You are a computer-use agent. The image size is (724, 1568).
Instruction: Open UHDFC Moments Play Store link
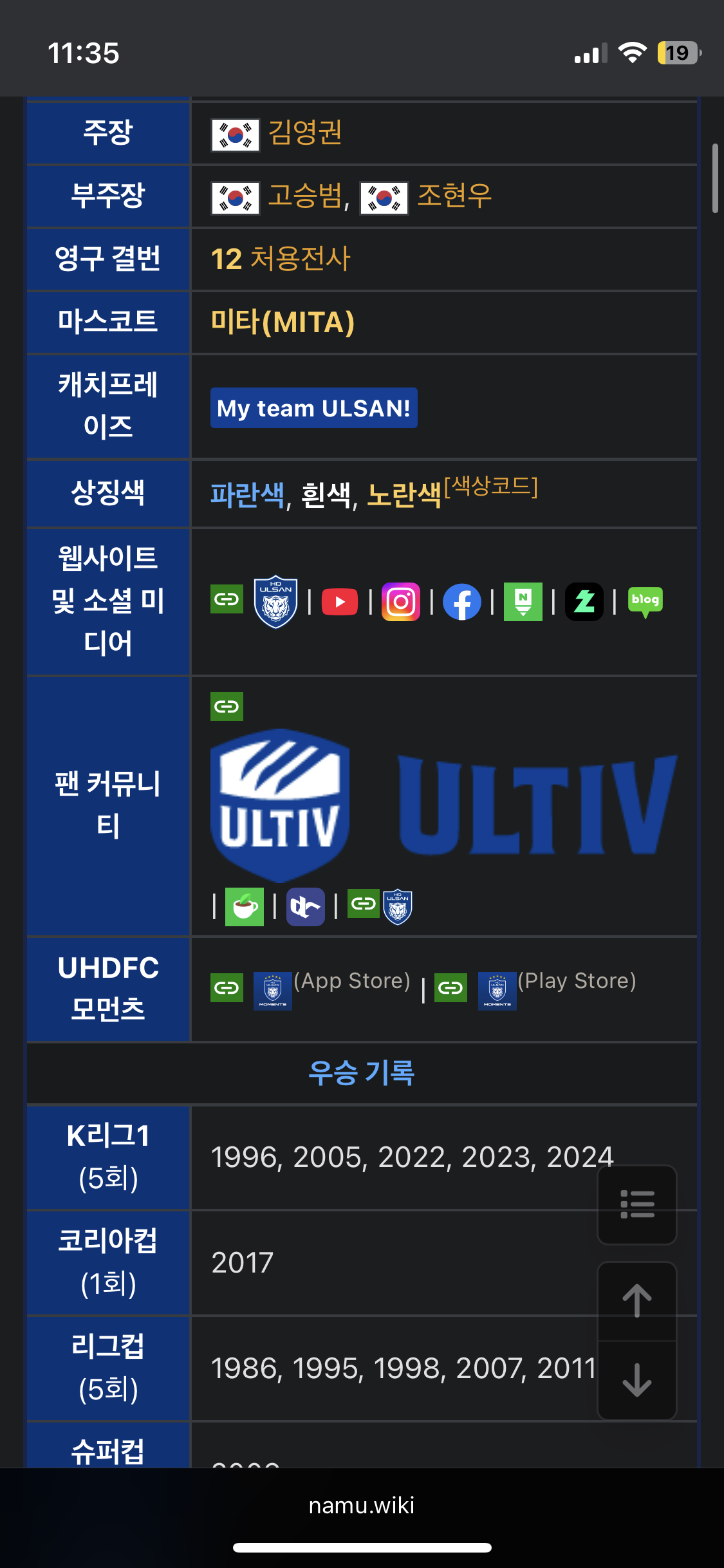tap(577, 982)
